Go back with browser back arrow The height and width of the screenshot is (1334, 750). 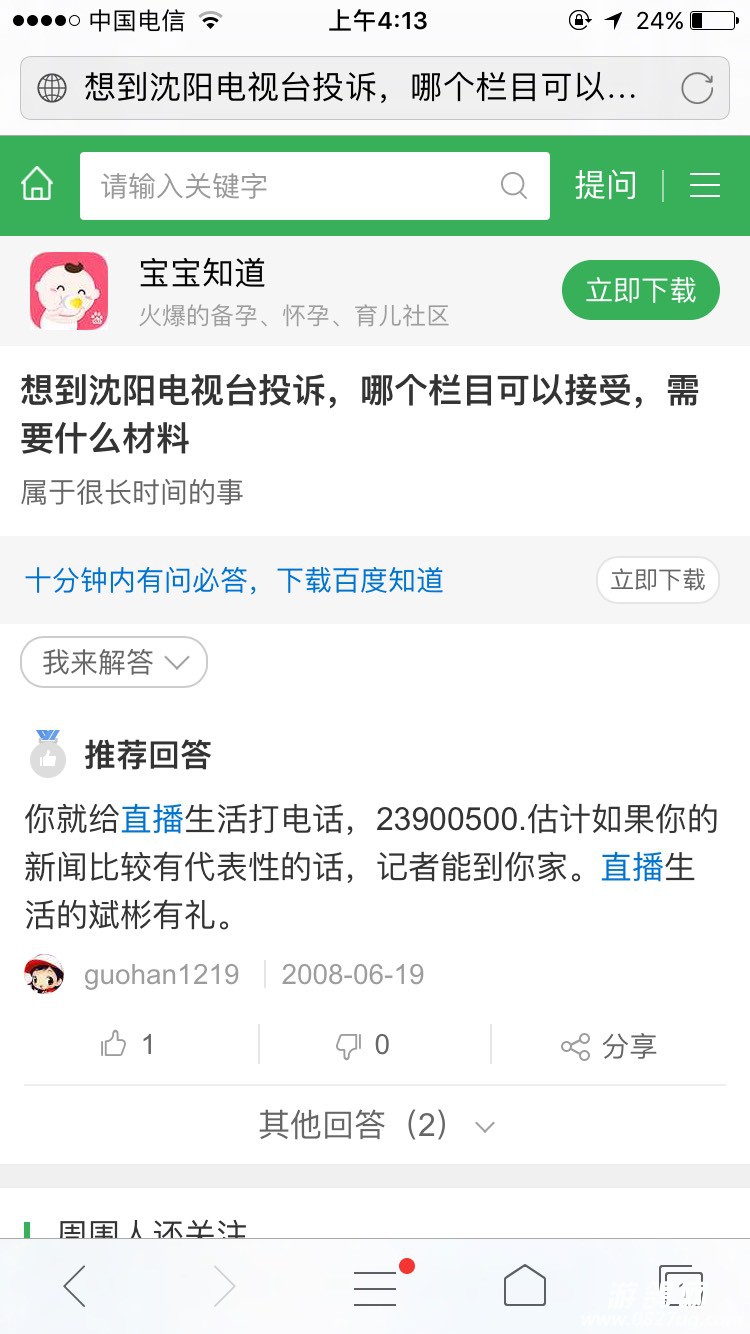[x=75, y=1286]
